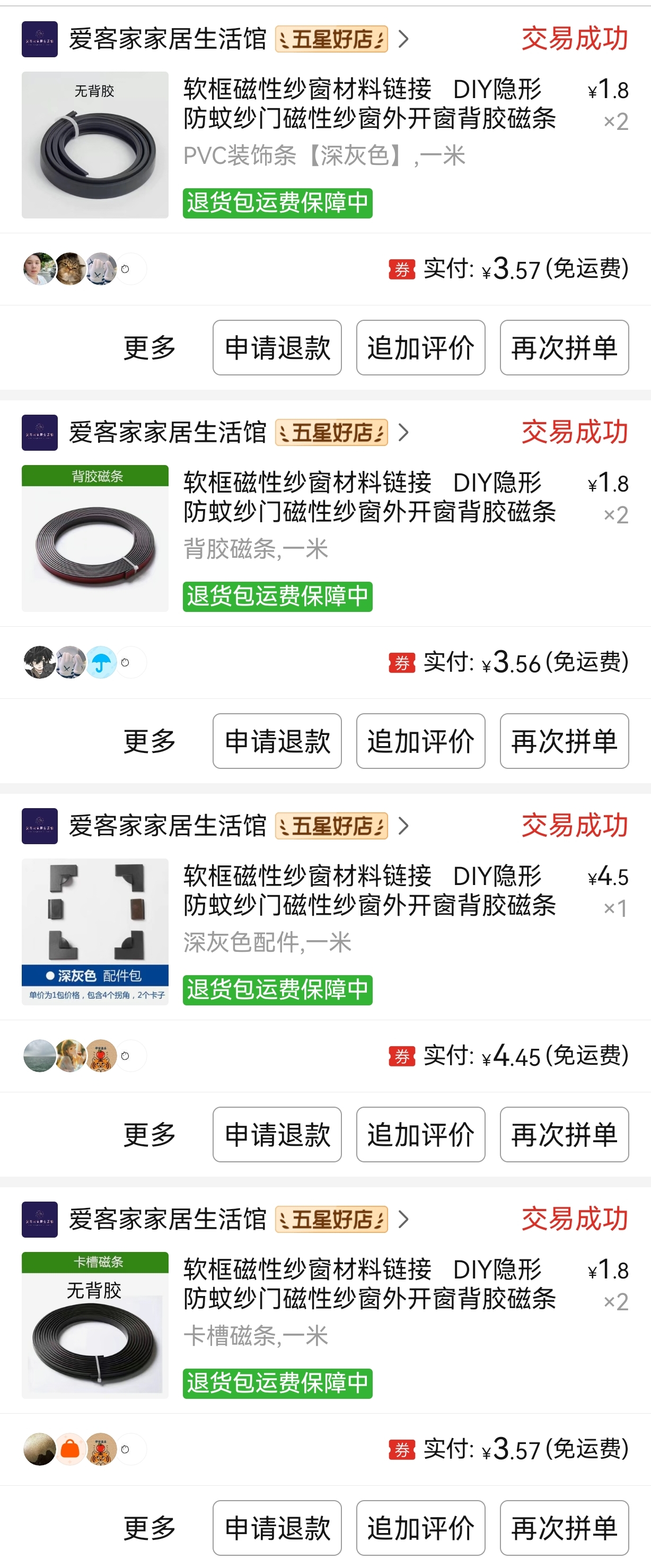This screenshot has width=651, height=1568.
Task: Request refund for 深灰色配件 order
Action: 277,1134
